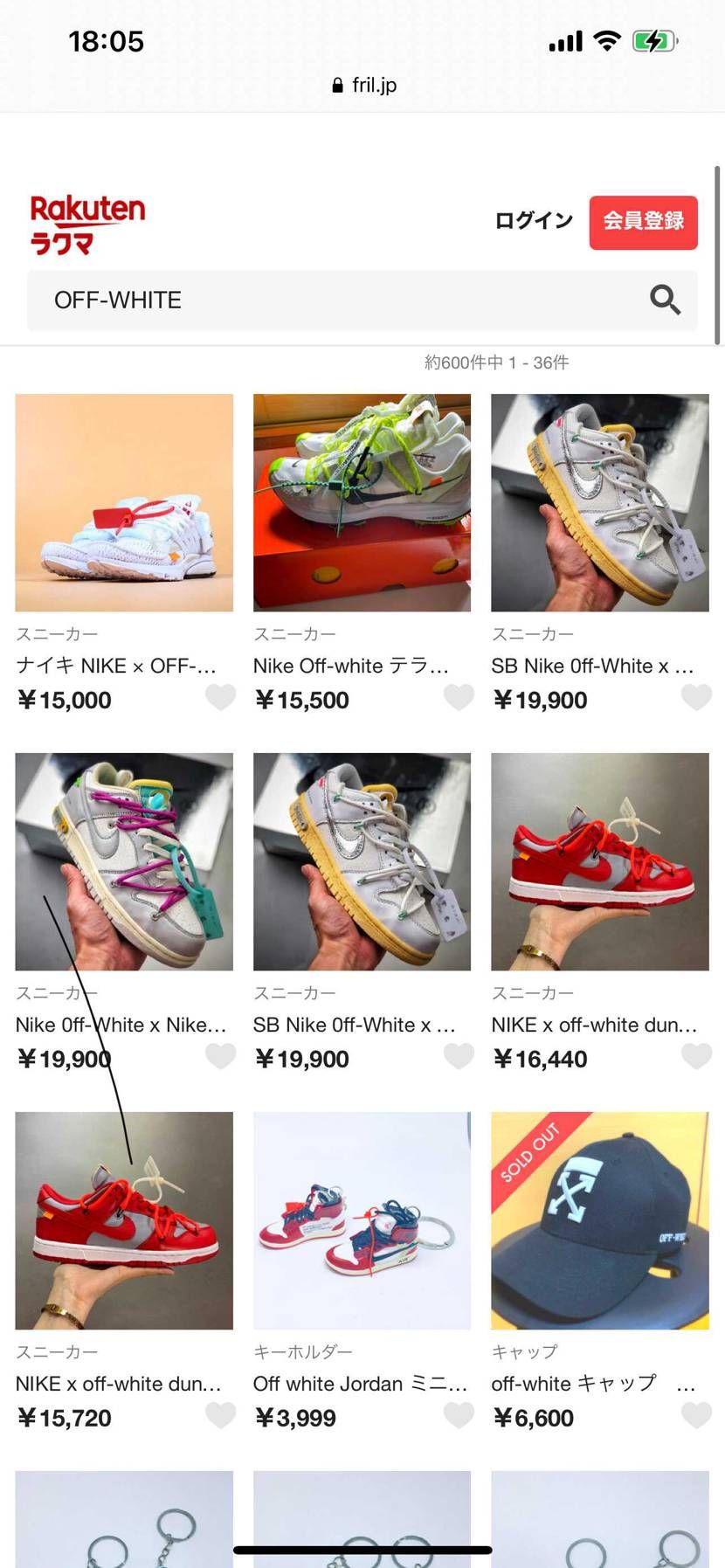Tap the fril.jp address bar
Viewport: 725px width, 1568px height.
coord(363,85)
